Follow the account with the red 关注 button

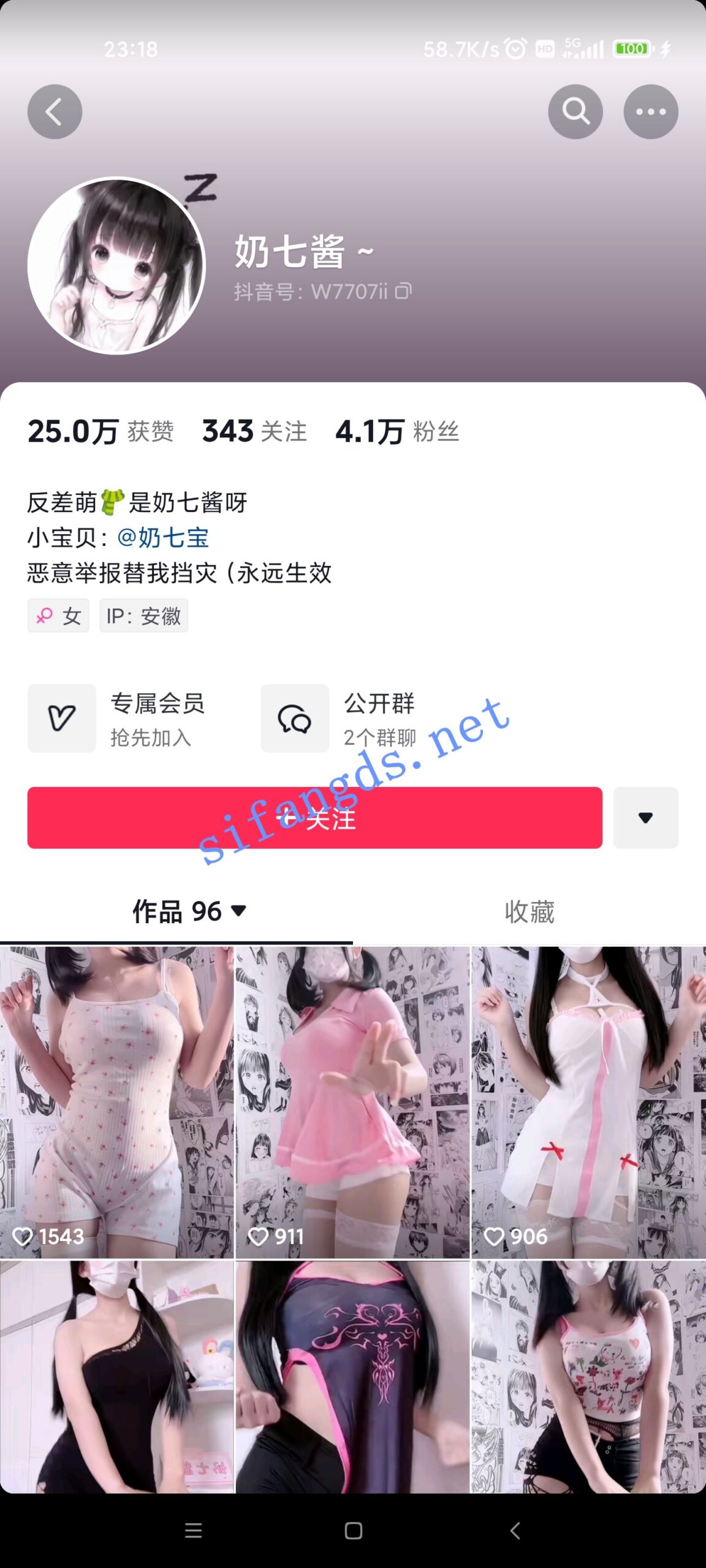pyautogui.click(x=314, y=818)
